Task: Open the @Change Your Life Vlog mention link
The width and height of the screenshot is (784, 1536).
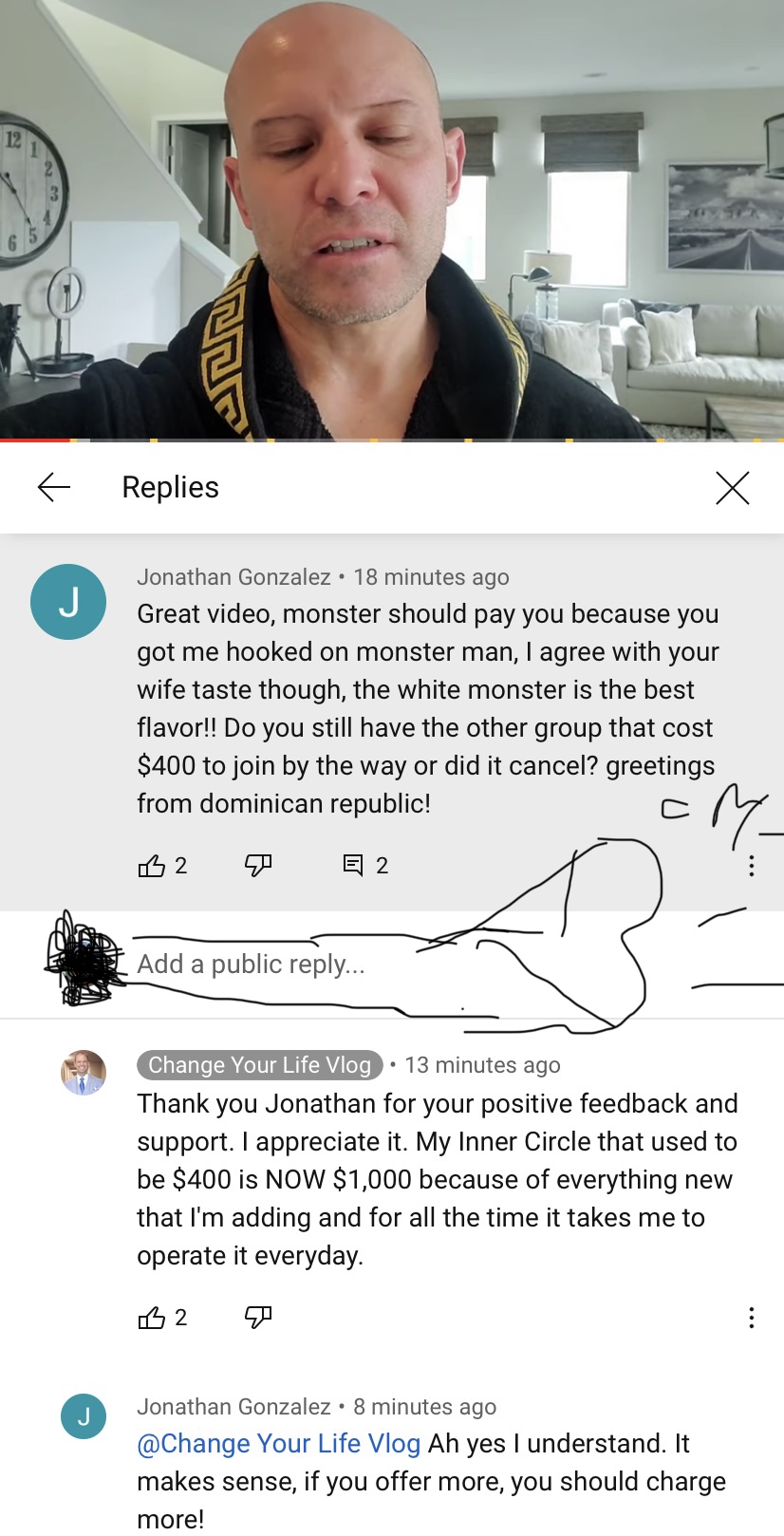Action: (x=279, y=1444)
